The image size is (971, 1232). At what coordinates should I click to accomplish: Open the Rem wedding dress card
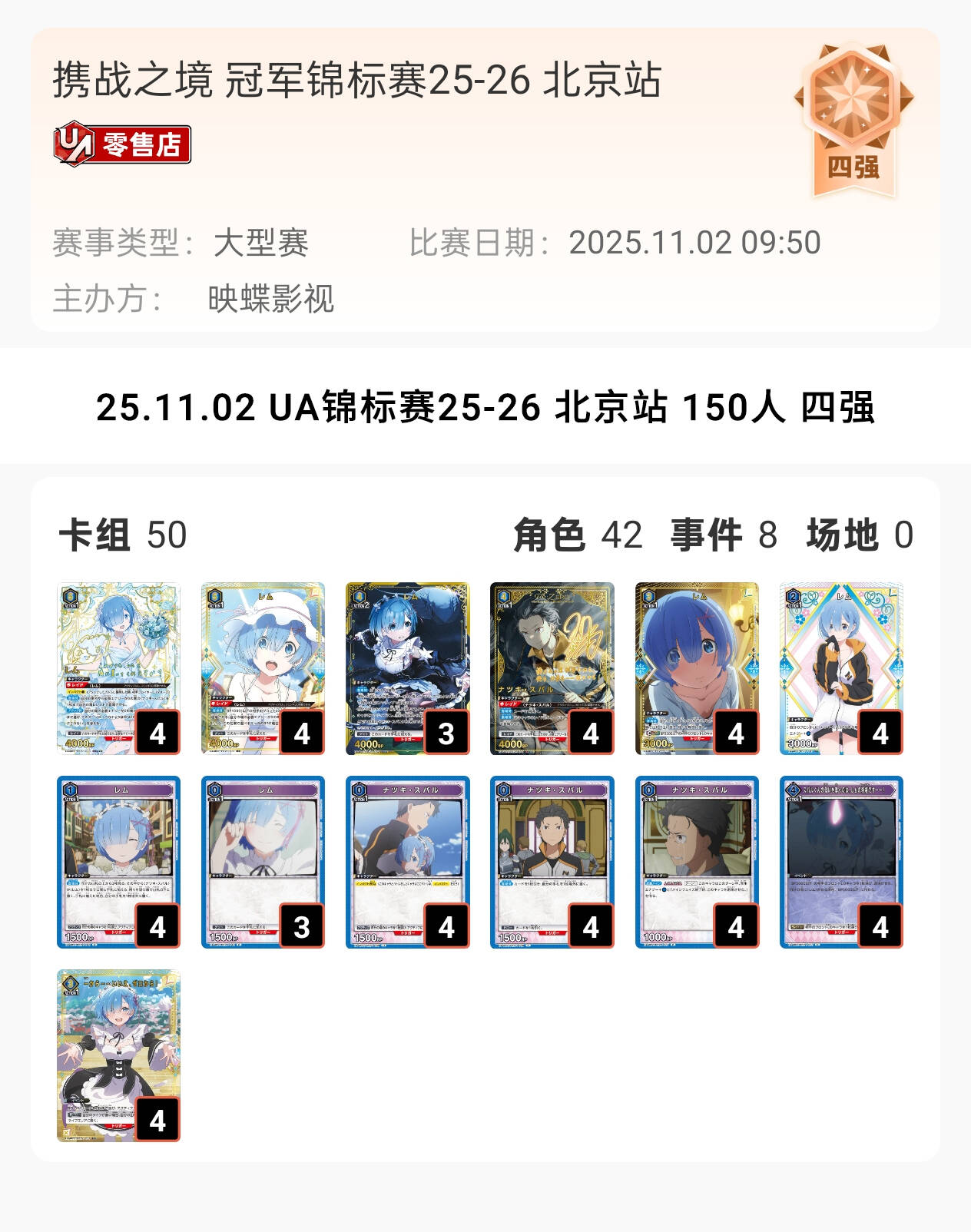point(118,668)
